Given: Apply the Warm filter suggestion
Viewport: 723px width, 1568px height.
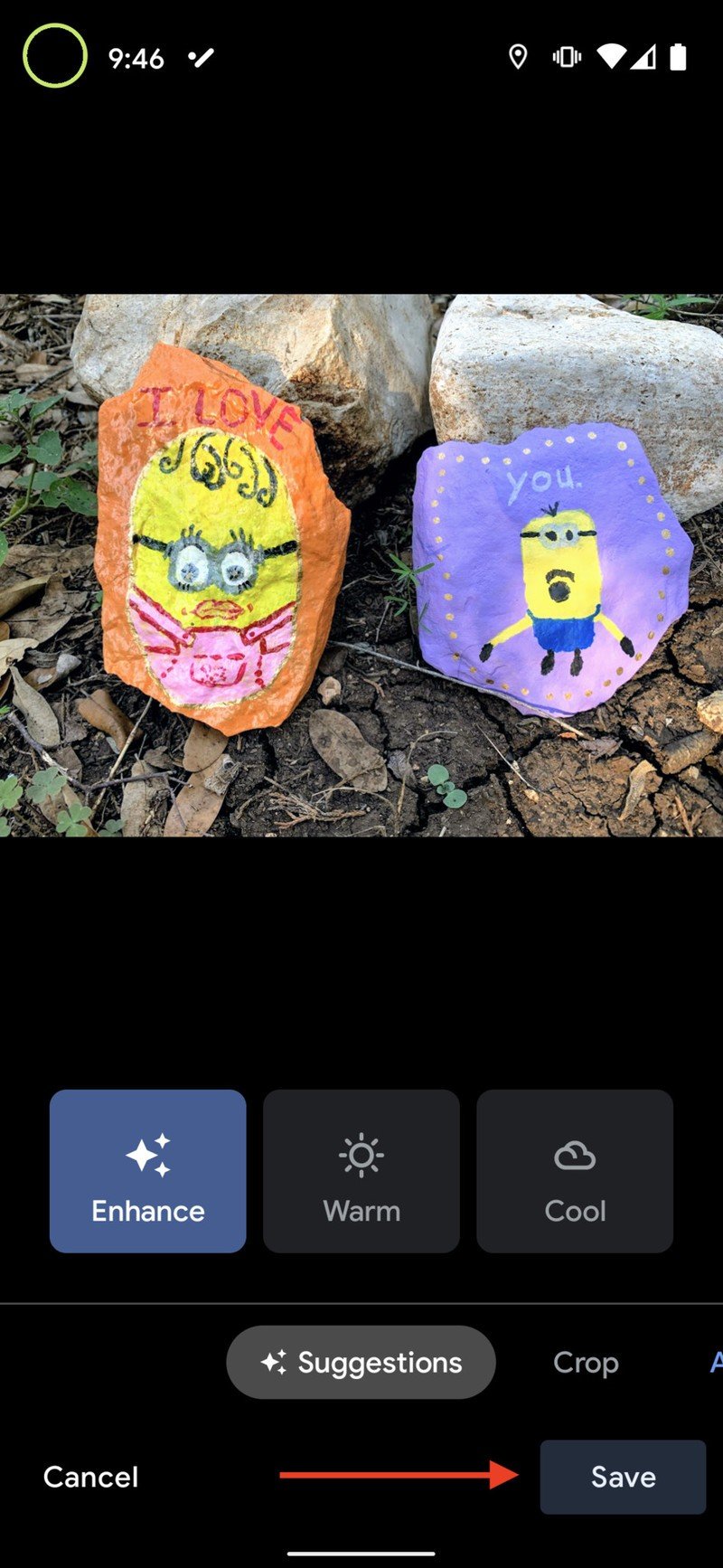Looking at the screenshot, I should coord(361,1171).
